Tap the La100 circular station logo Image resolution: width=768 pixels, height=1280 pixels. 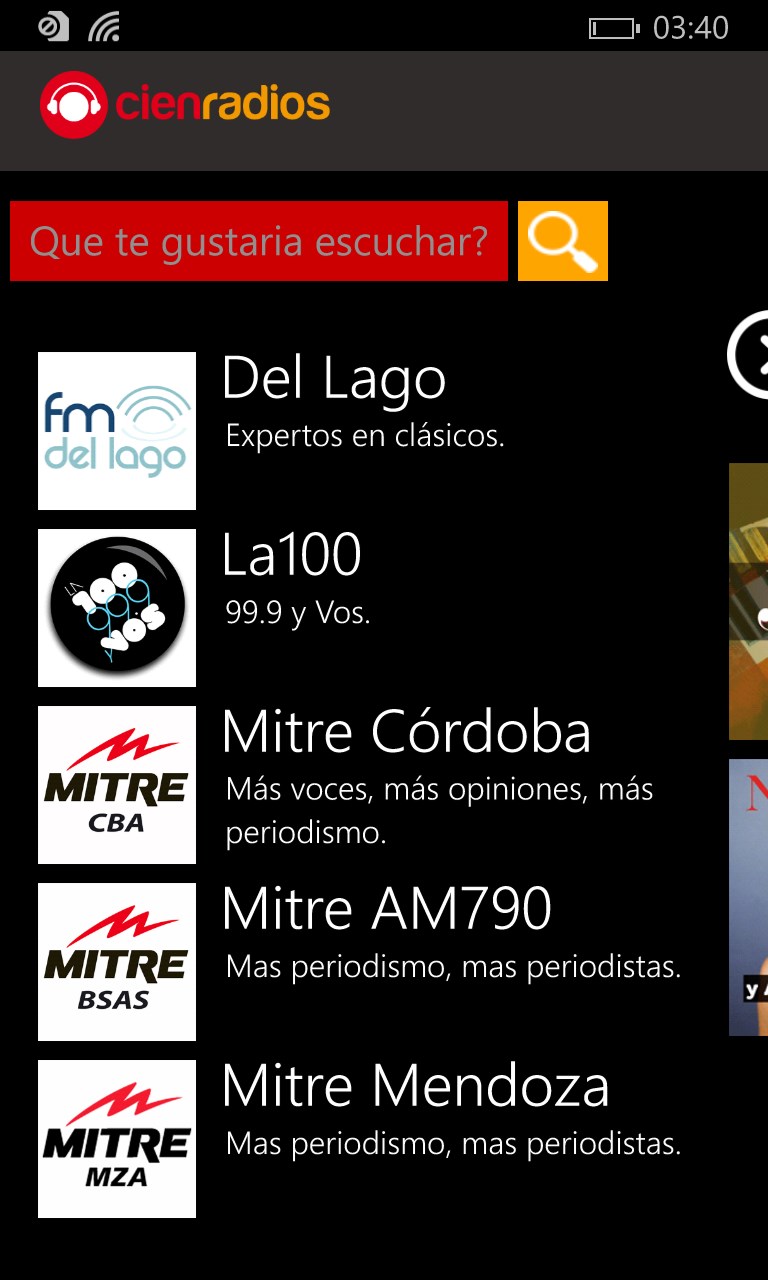coord(116,606)
